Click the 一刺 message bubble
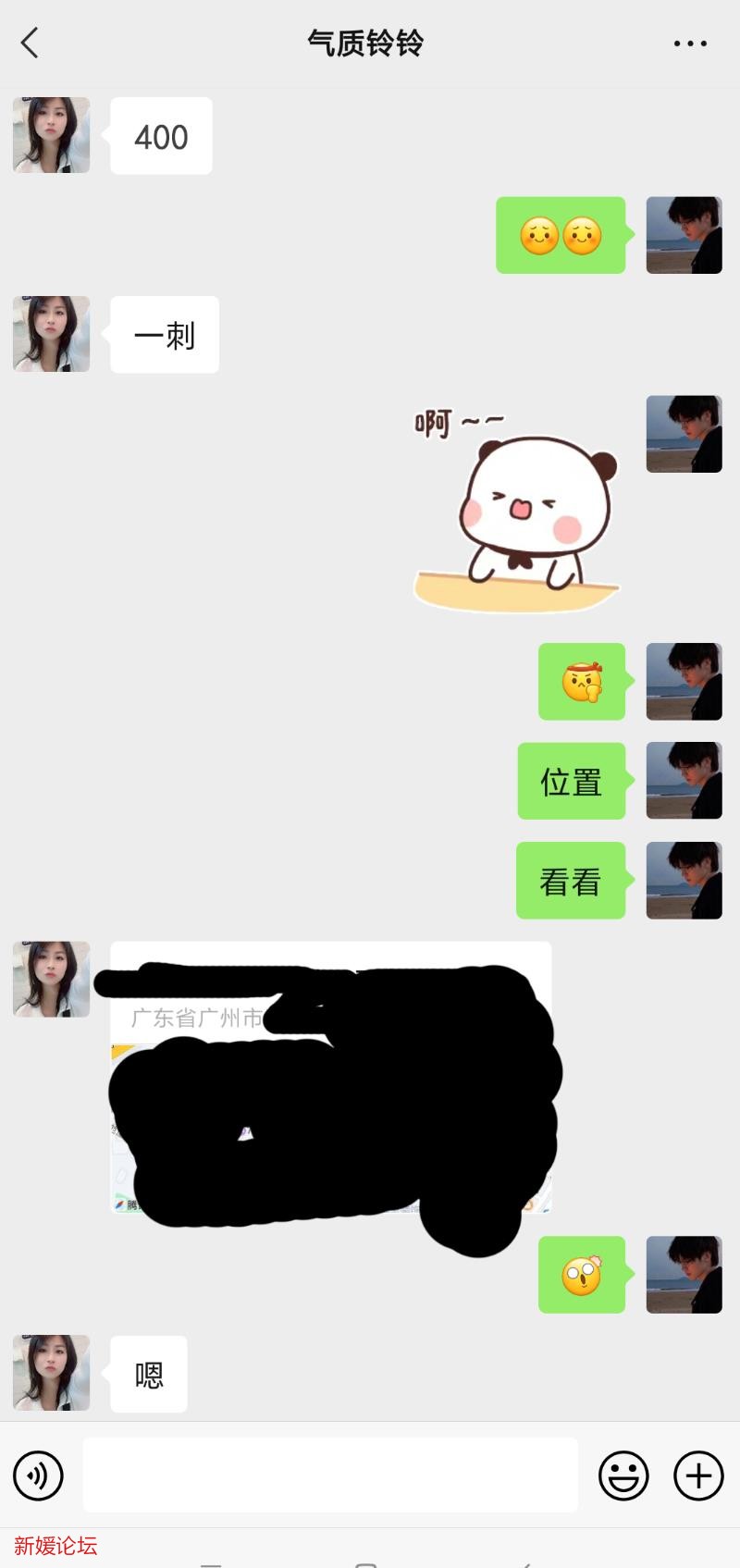This screenshot has height=1568, width=740. click(165, 335)
